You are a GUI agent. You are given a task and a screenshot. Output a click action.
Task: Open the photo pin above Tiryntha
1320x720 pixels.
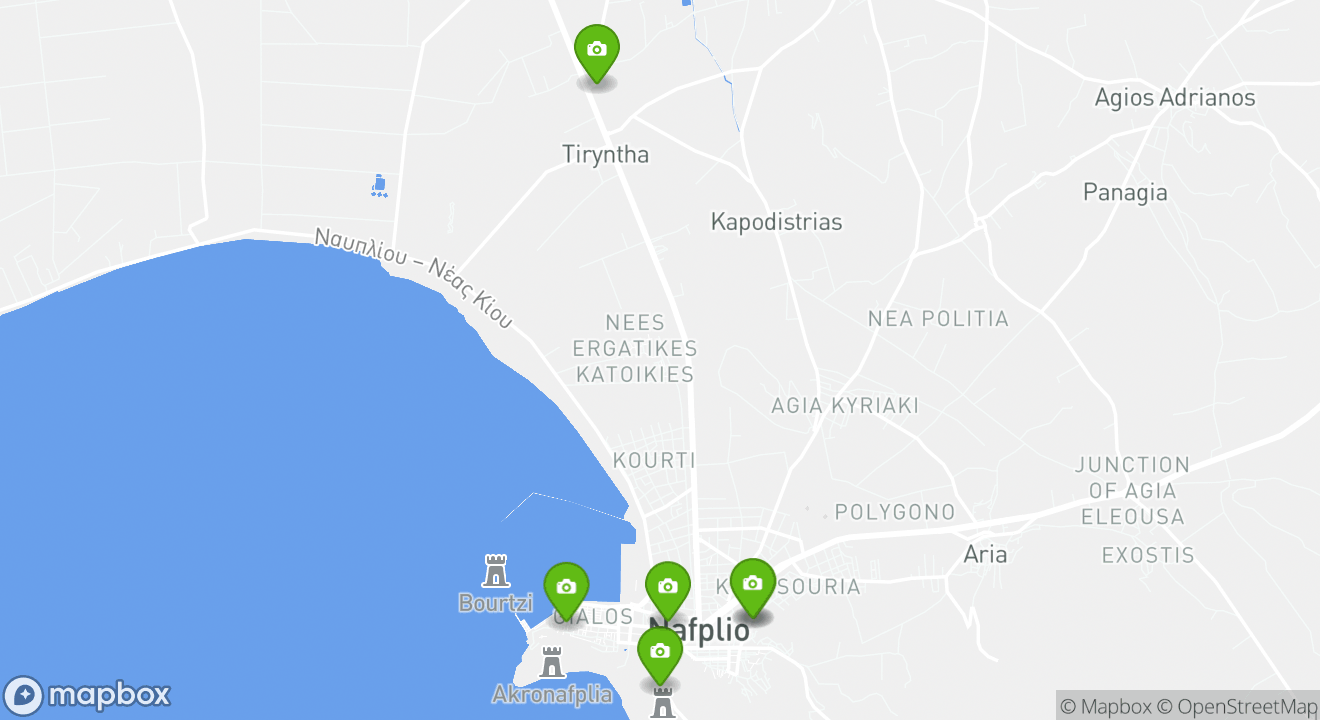[597, 50]
